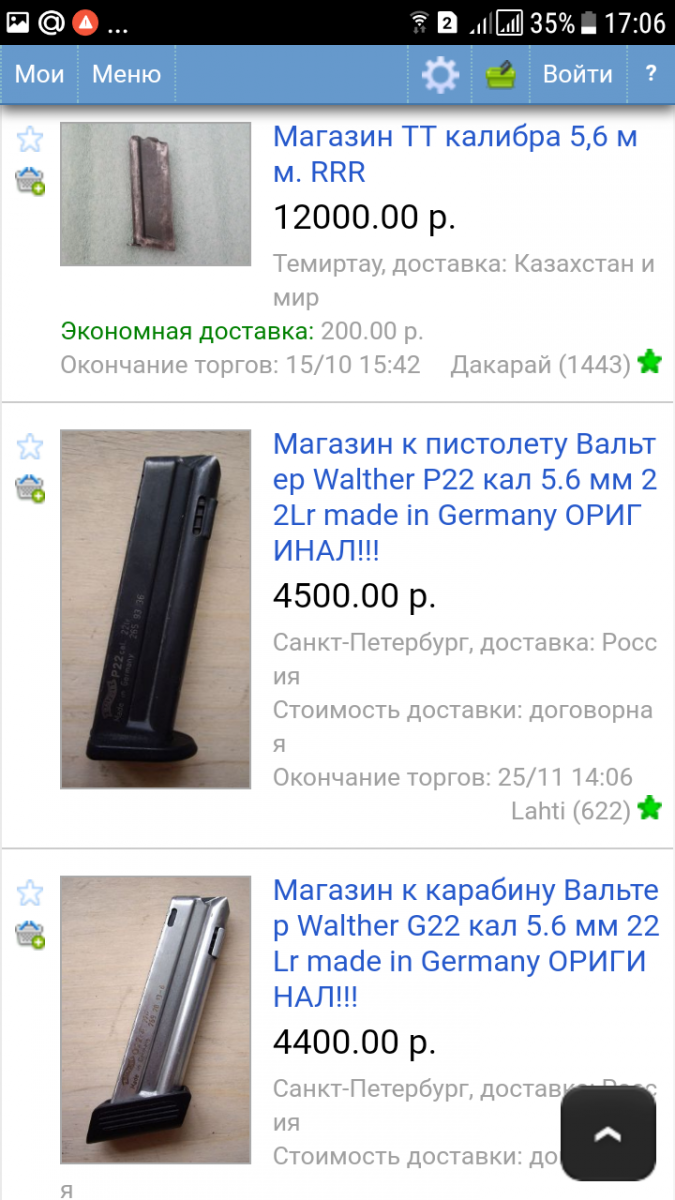Viewport: 675px width, 1200px height.
Task: Add Магазин ТТ listing to basket
Action: (30, 182)
